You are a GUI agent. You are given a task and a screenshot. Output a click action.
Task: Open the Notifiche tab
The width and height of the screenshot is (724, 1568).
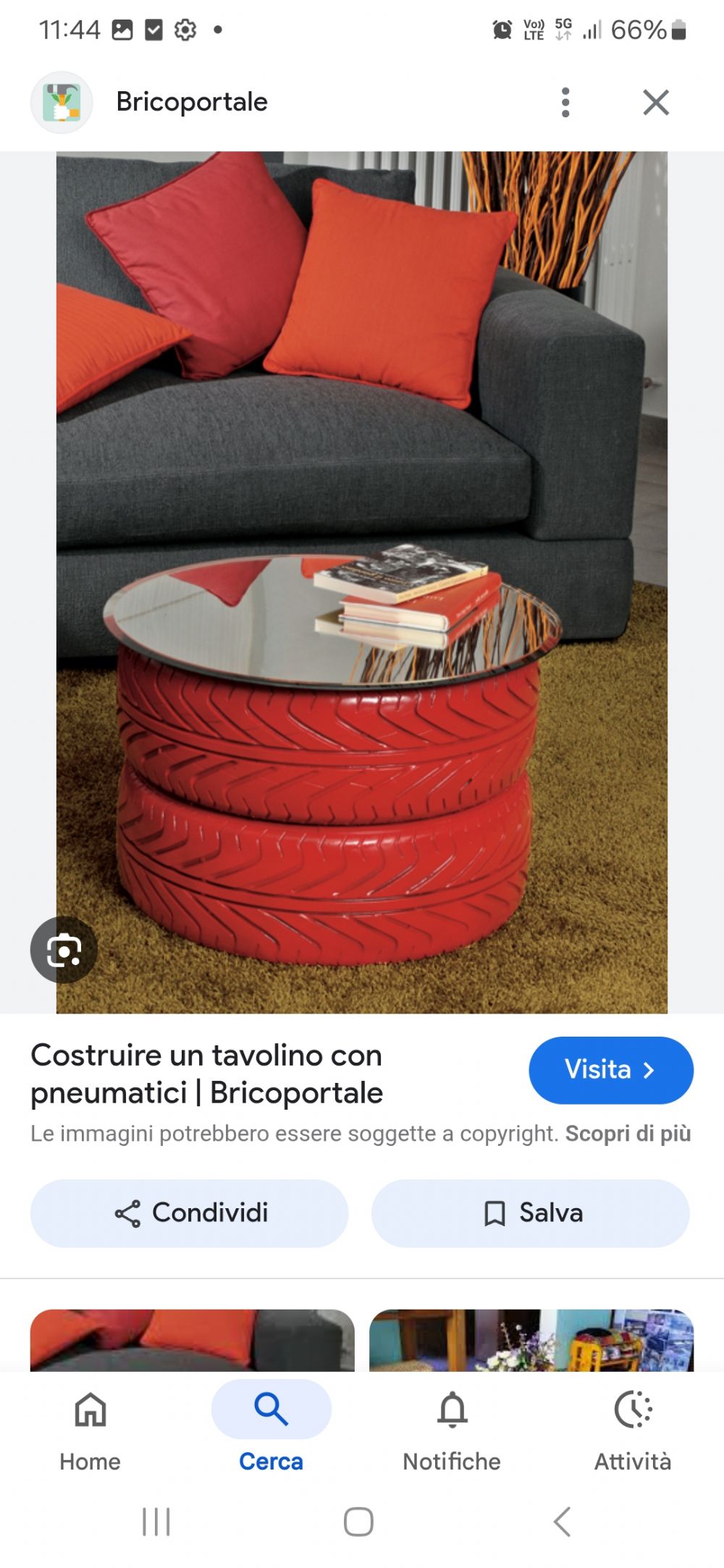click(452, 1431)
